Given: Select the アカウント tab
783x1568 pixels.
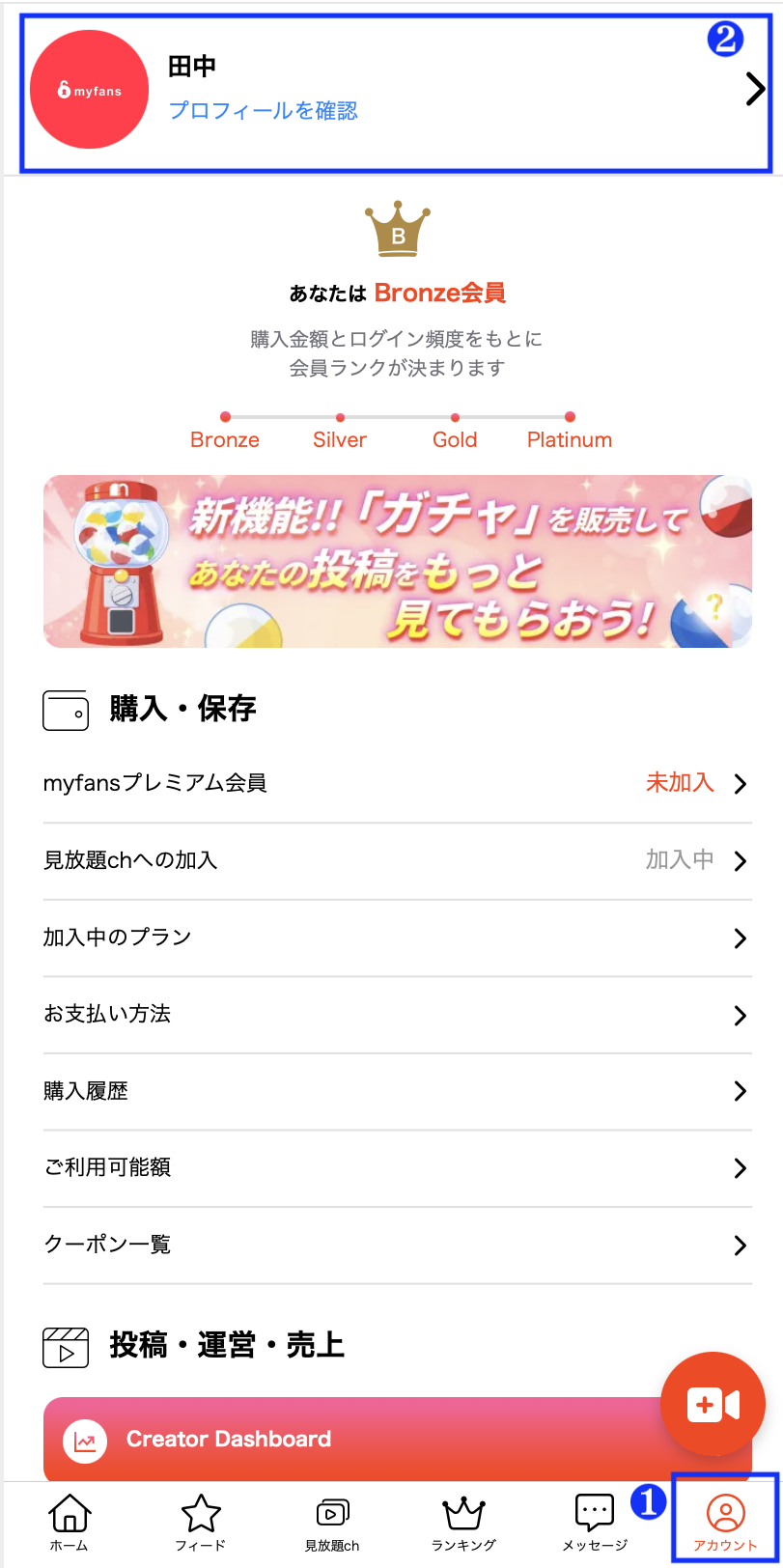Looking at the screenshot, I should tap(725, 1524).
